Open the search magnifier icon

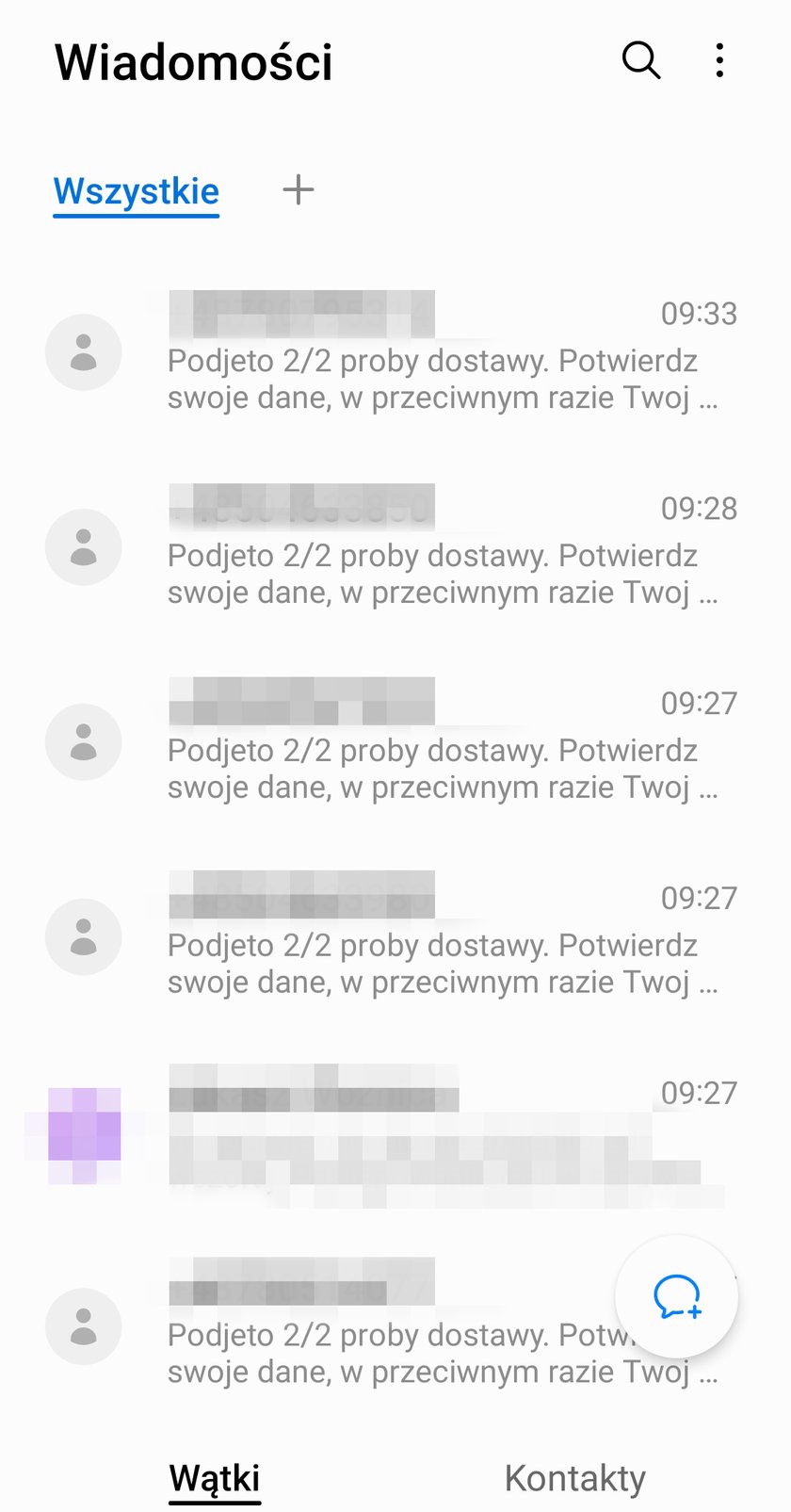tap(641, 60)
